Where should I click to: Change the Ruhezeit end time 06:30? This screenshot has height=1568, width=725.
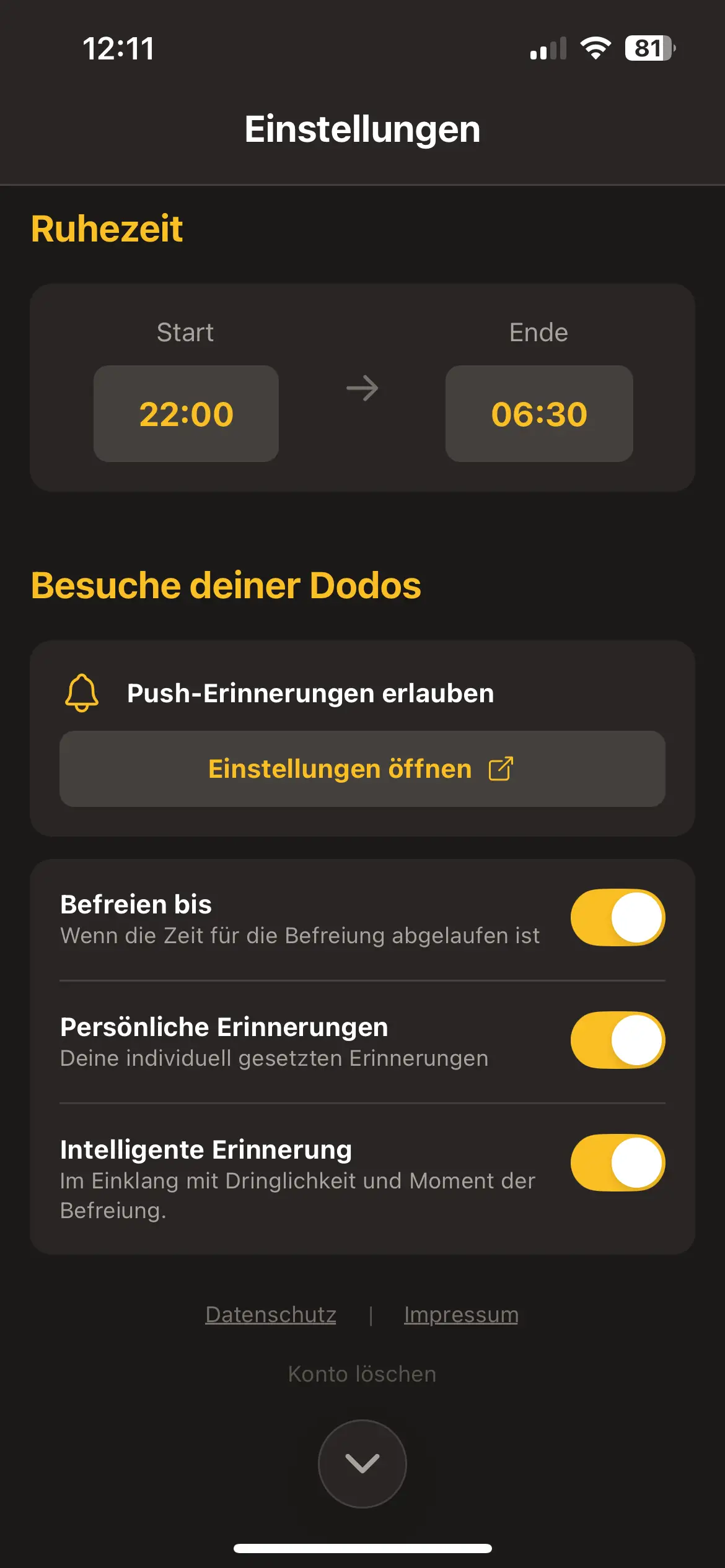(539, 414)
